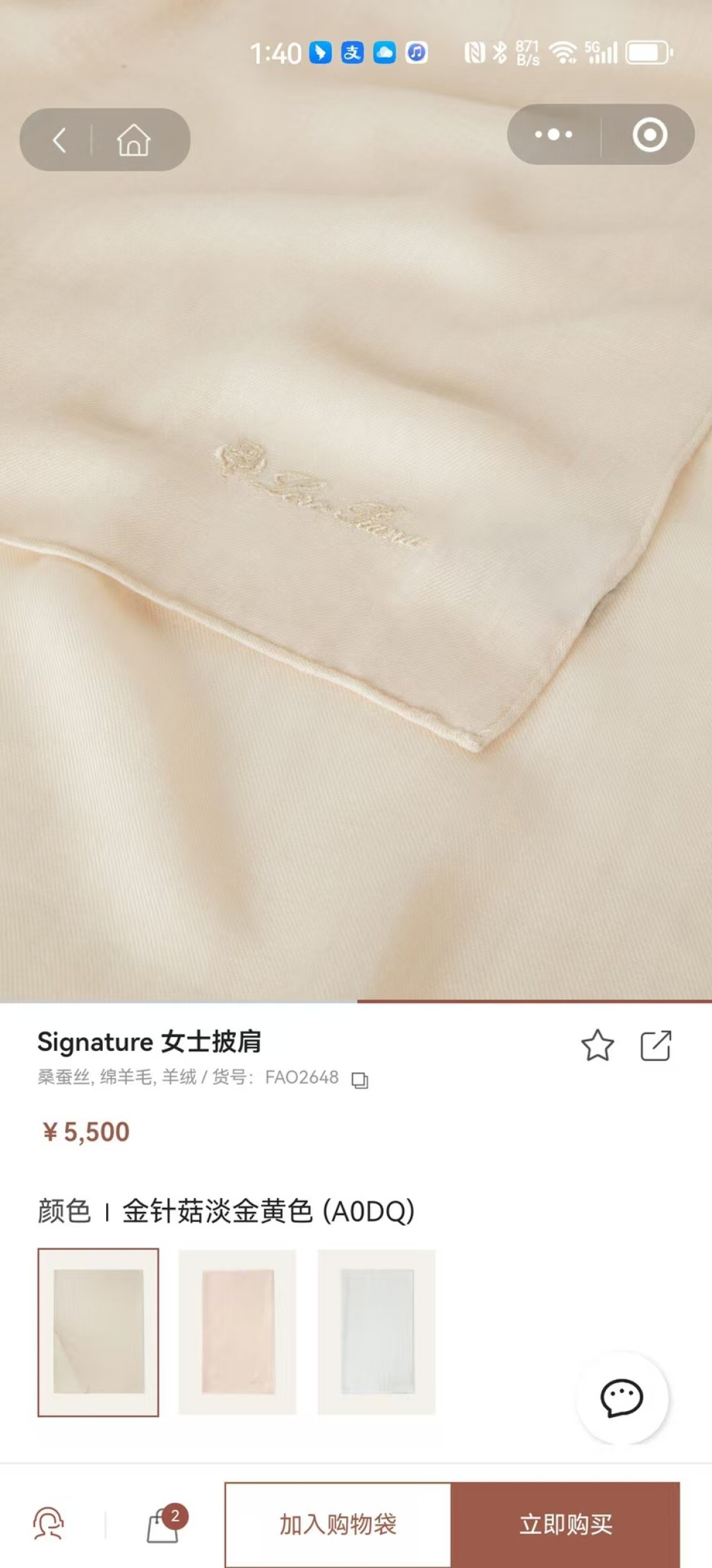Select the beige gold color swatch

[x=98, y=1332]
